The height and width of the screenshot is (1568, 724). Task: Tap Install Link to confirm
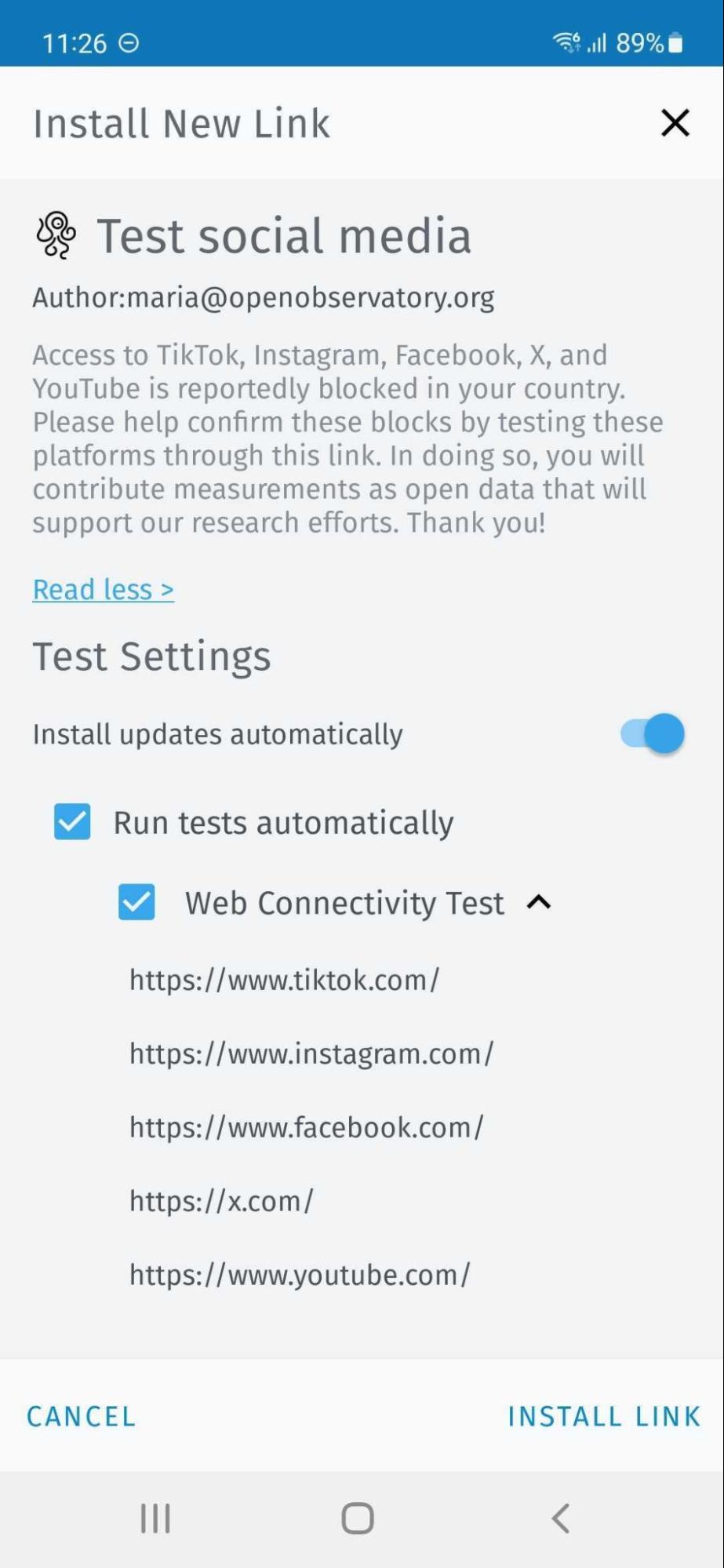coord(603,1417)
